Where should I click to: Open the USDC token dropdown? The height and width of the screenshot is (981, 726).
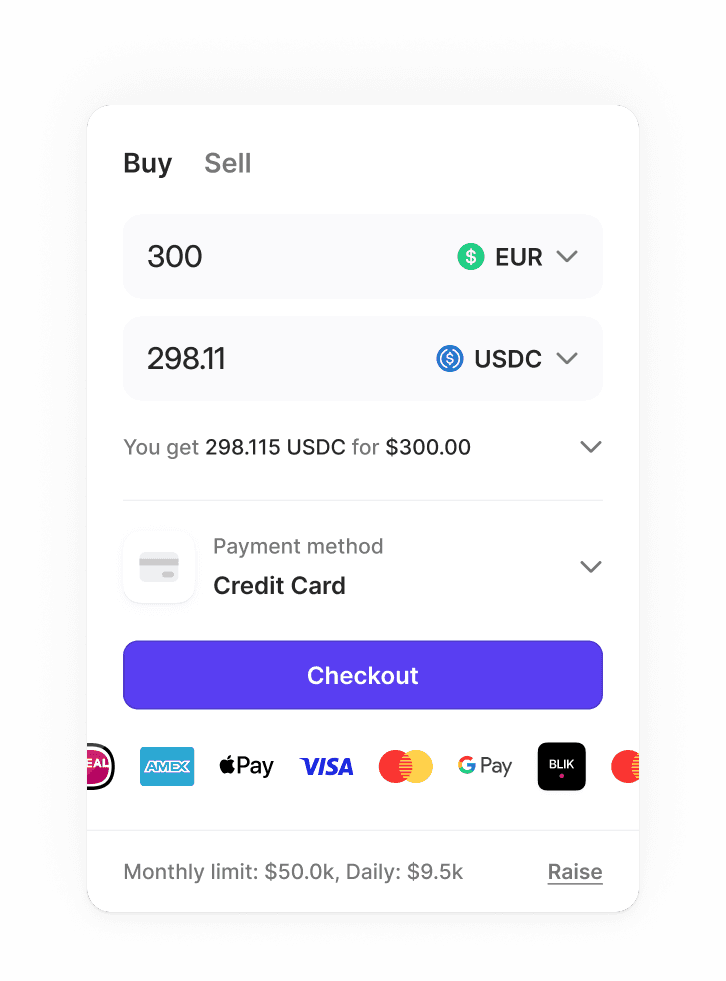pos(508,358)
